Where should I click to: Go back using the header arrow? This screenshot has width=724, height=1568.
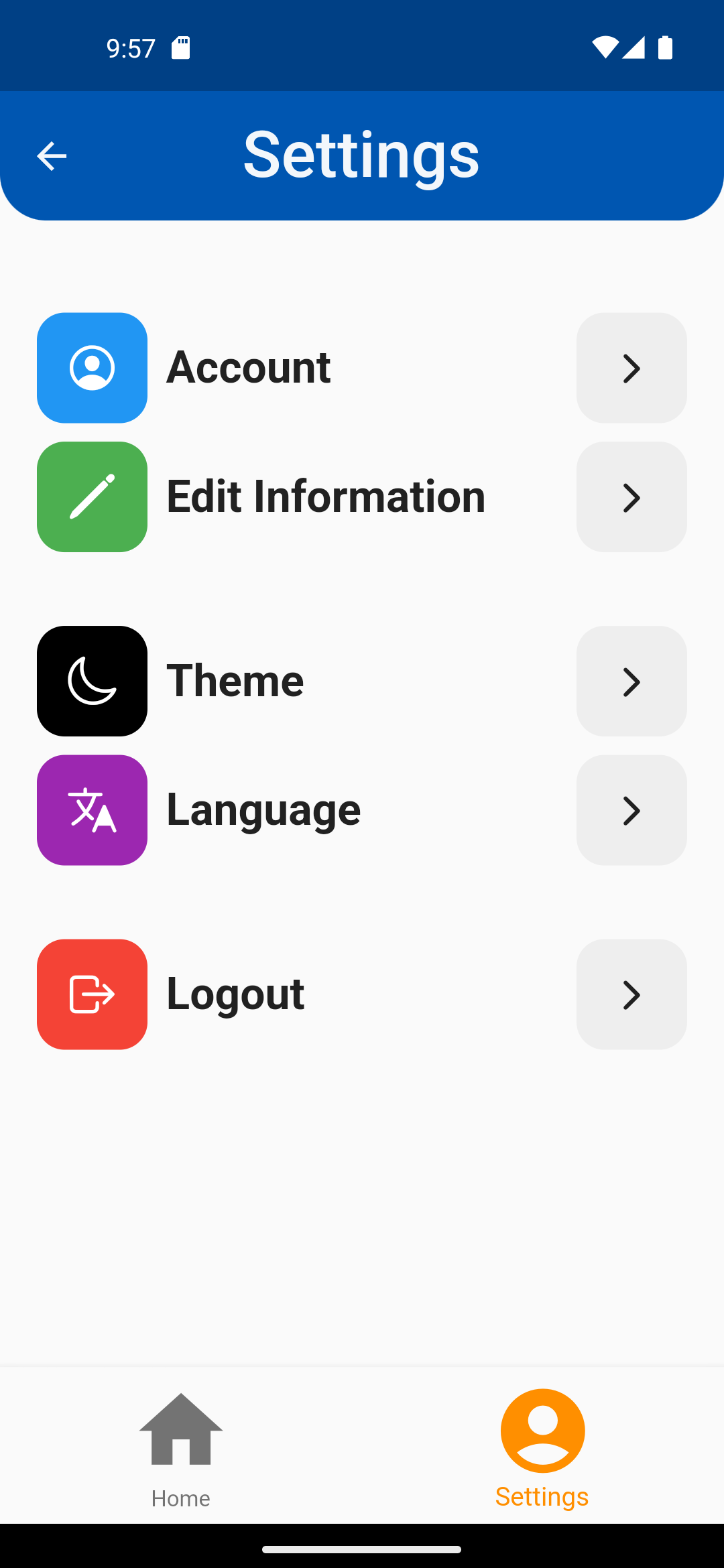pyautogui.click(x=52, y=156)
